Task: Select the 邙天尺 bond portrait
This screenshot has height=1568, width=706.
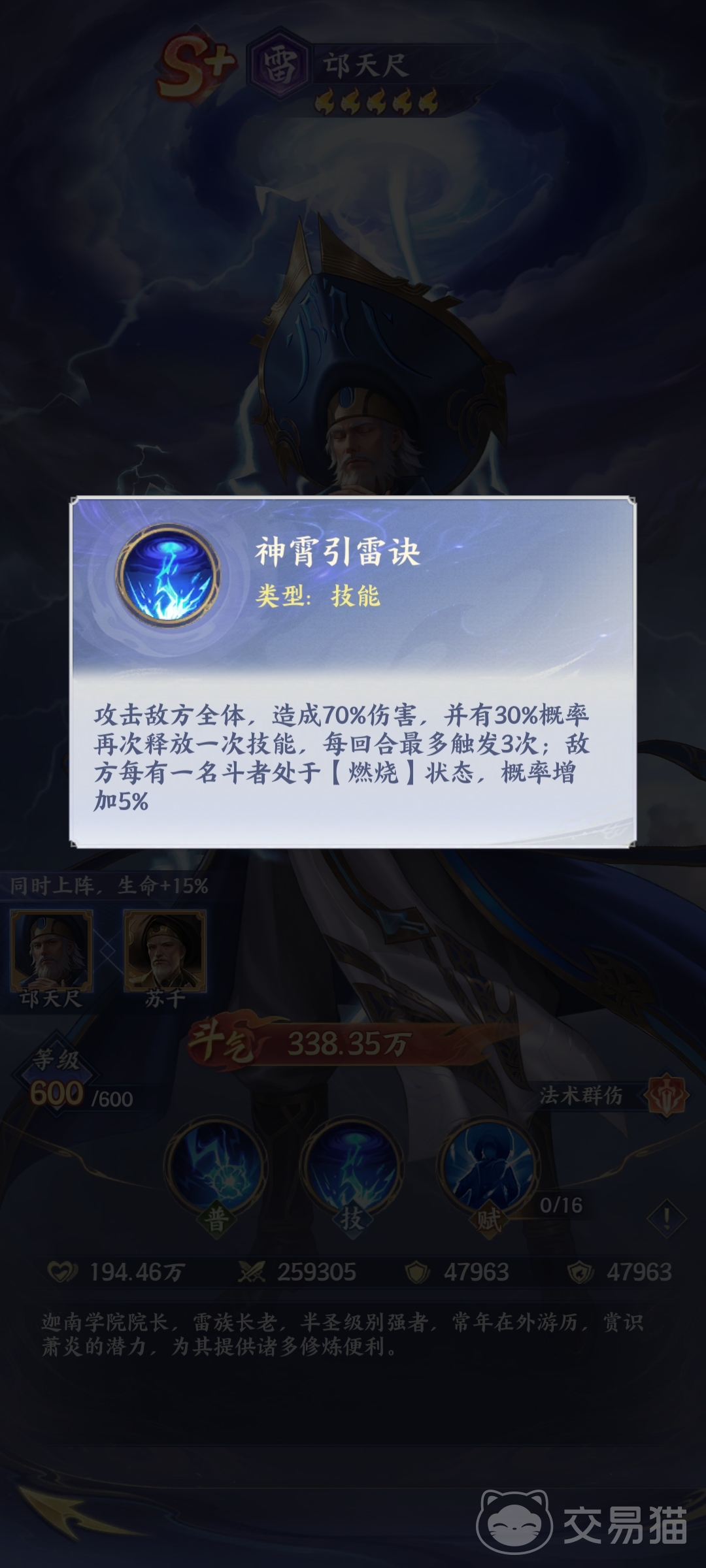Action: click(51, 951)
